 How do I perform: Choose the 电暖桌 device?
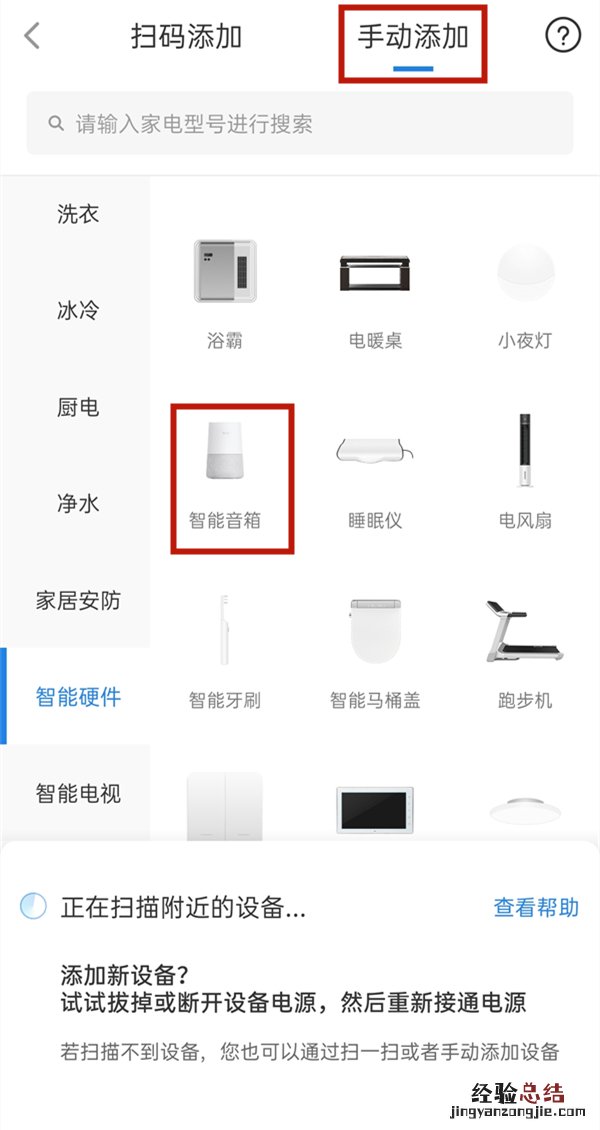pyautogui.click(x=375, y=290)
